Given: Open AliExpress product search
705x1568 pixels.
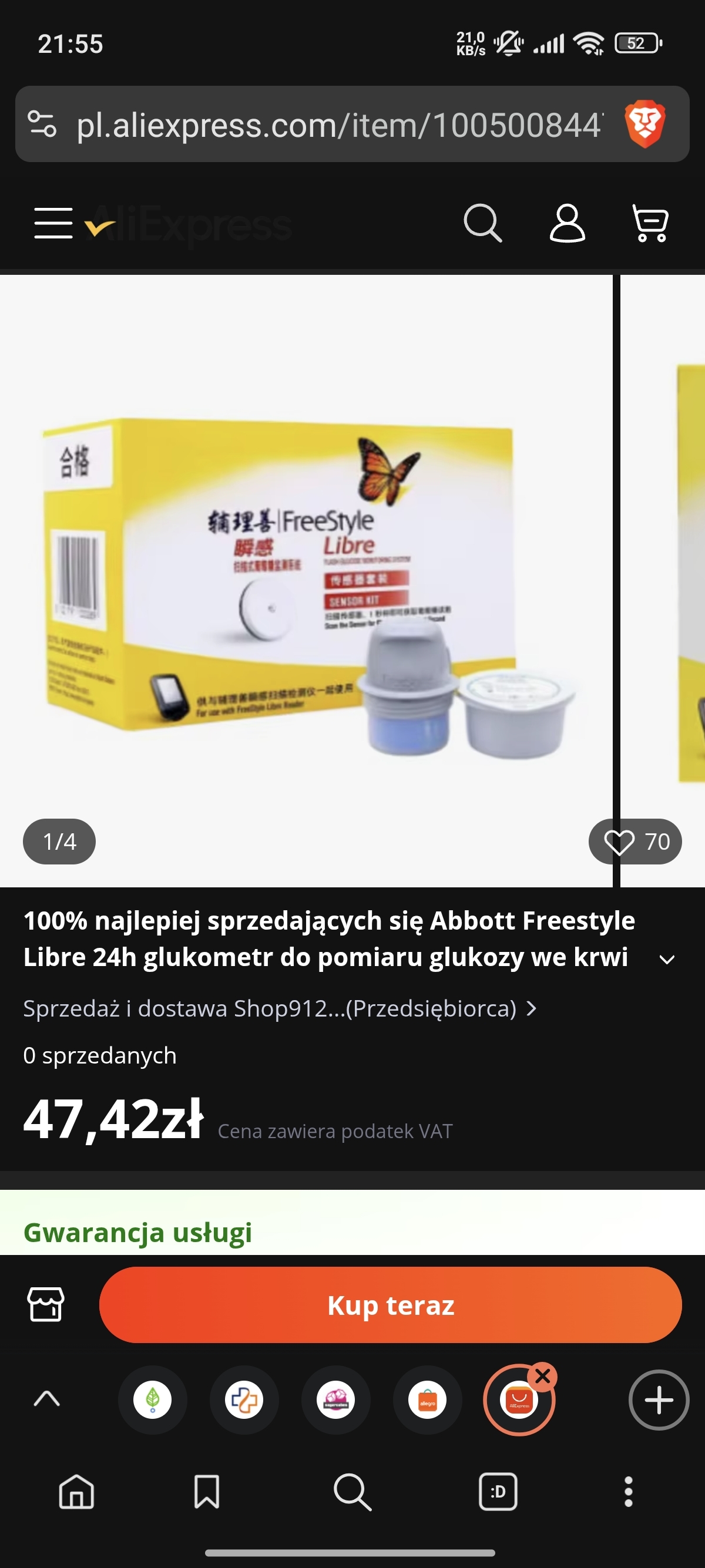Looking at the screenshot, I should pyautogui.click(x=483, y=223).
